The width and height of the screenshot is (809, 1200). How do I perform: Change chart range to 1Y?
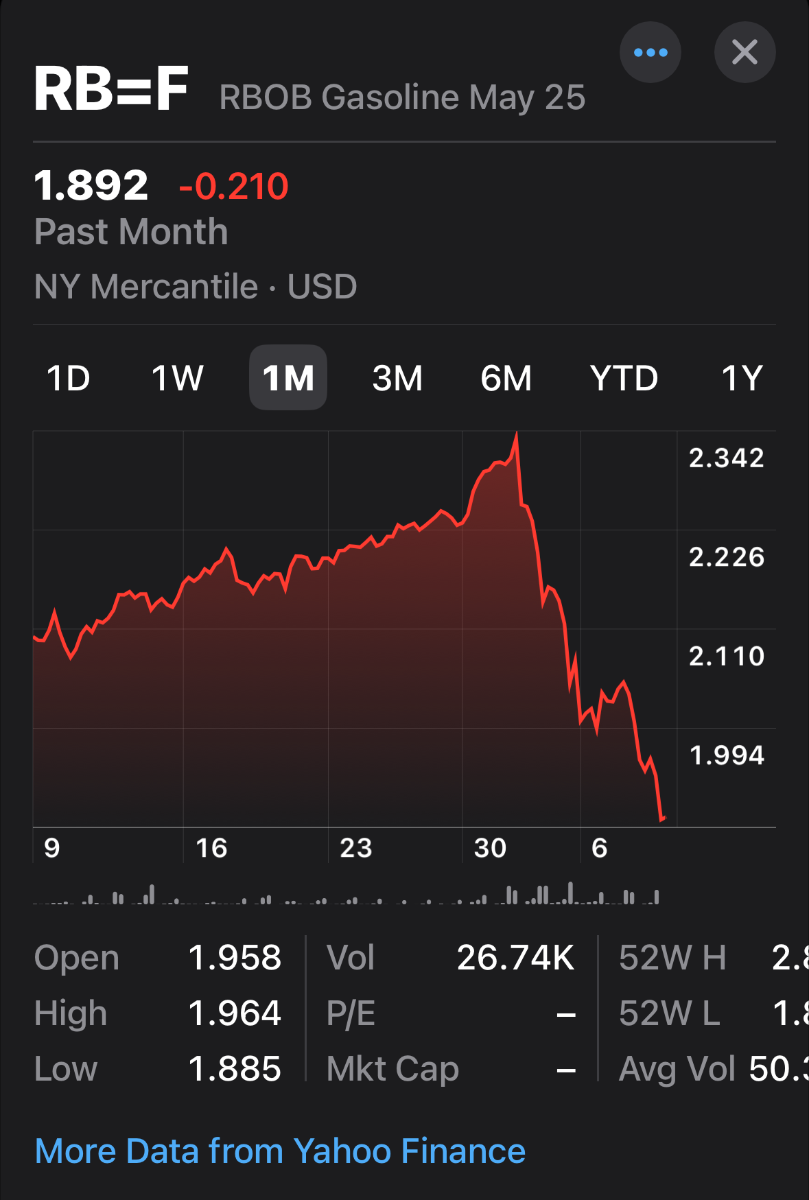click(x=742, y=378)
